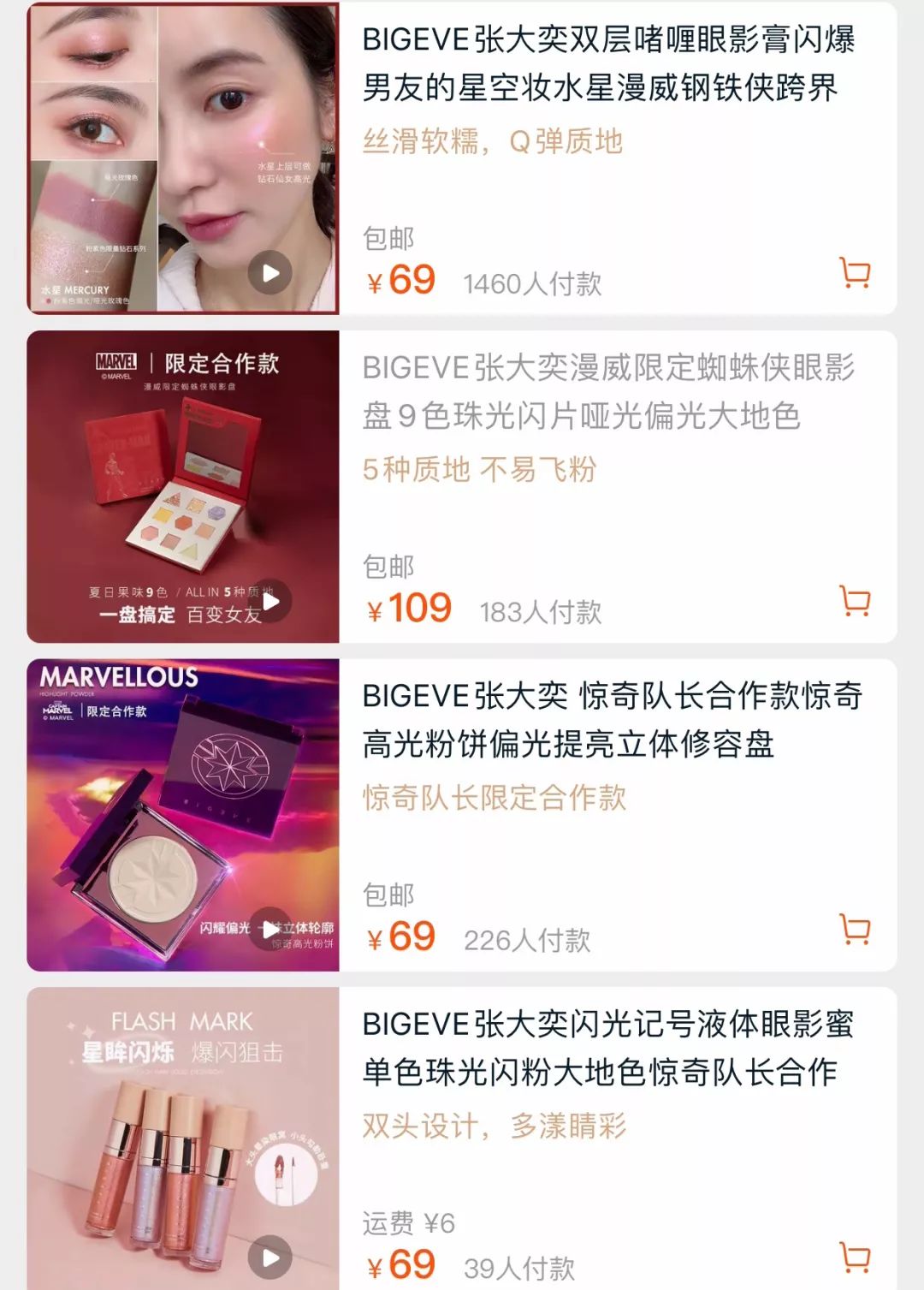This screenshot has height=1290, width=924.
Task: Open the 惊奇队长合作款高光粉饼 listing
Action: pos(611,719)
